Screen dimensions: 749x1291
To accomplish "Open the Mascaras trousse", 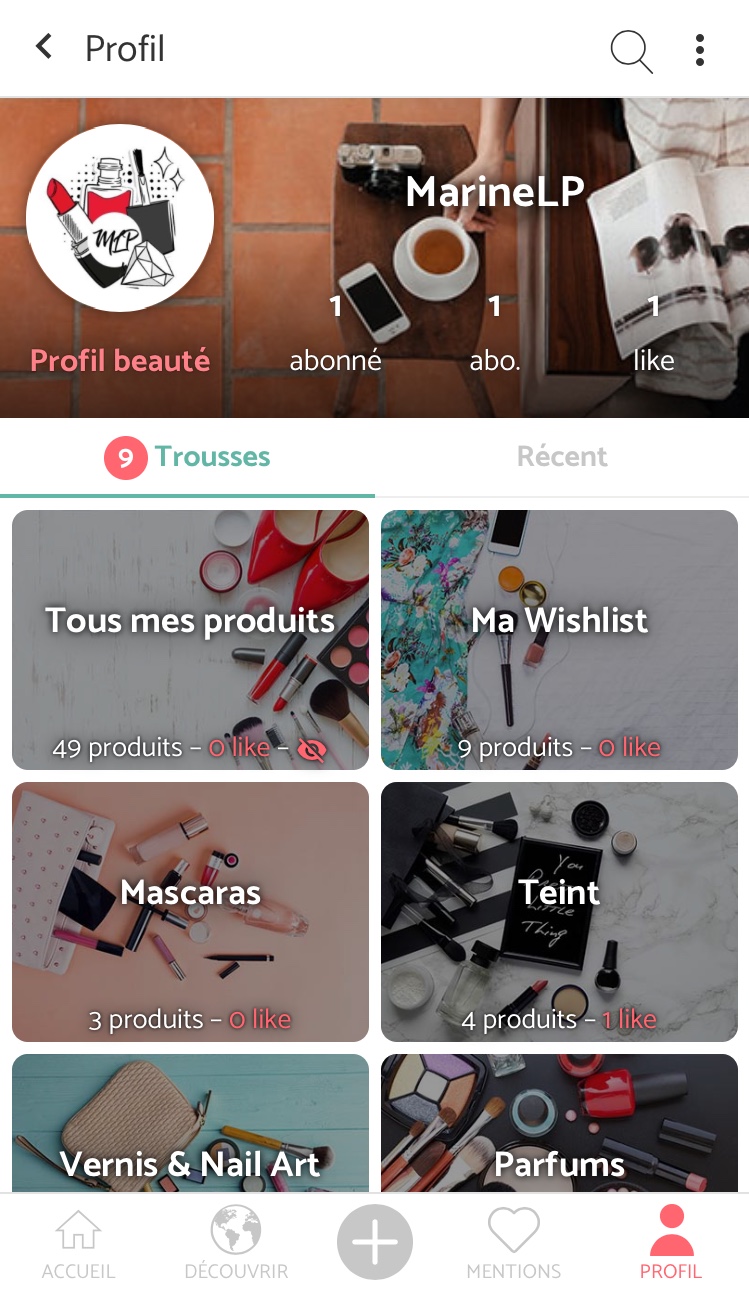I will click(189, 911).
